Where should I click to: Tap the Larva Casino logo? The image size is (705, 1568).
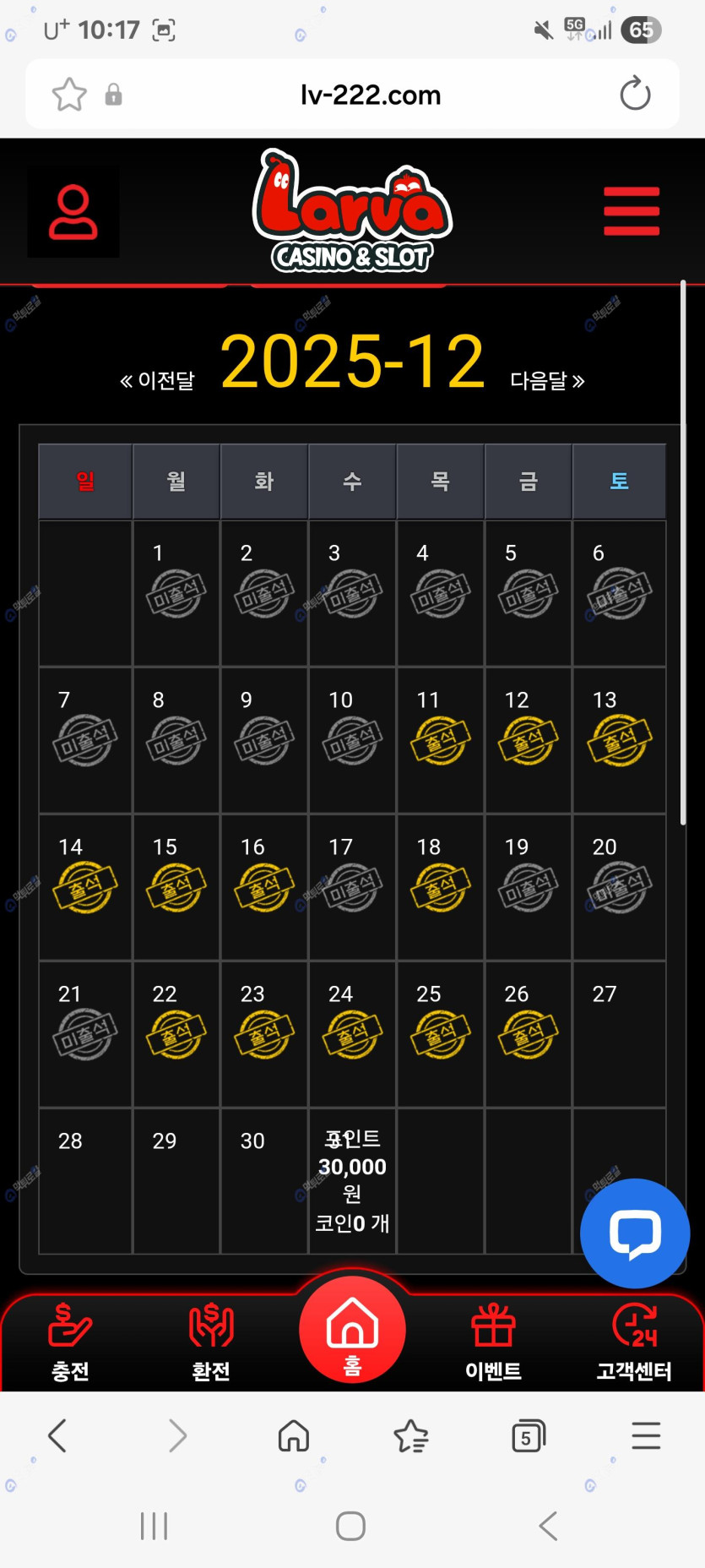click(353, 211)
